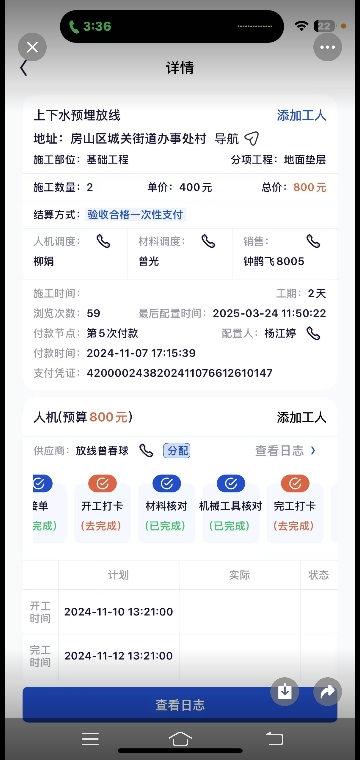Tap the 分配 button next to supplier
The image size is (360, 760).
(176, 451)
